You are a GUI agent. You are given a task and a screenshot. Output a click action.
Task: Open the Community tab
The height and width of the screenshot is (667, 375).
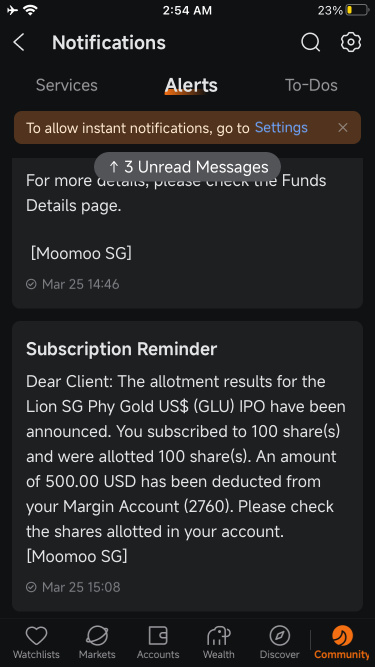342,643
